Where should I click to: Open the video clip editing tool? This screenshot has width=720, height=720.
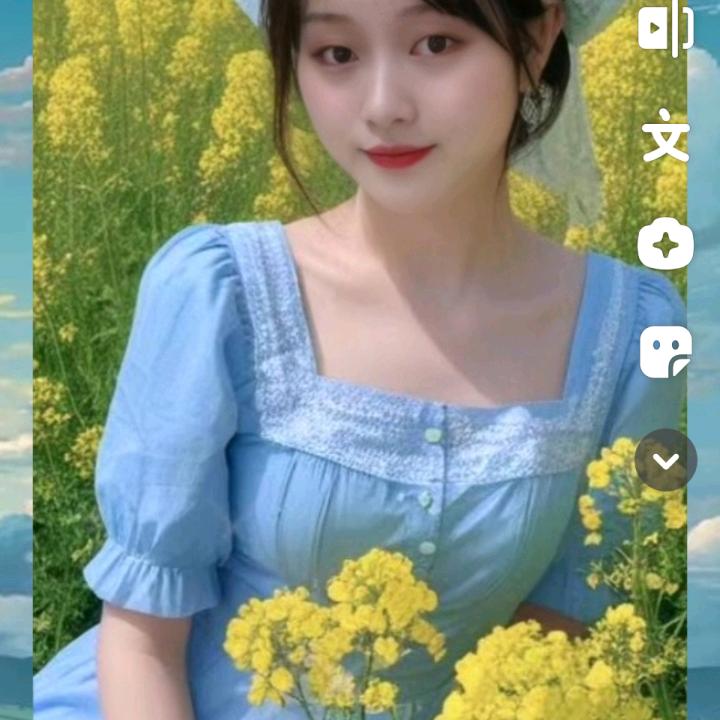[x=665, y=29]
